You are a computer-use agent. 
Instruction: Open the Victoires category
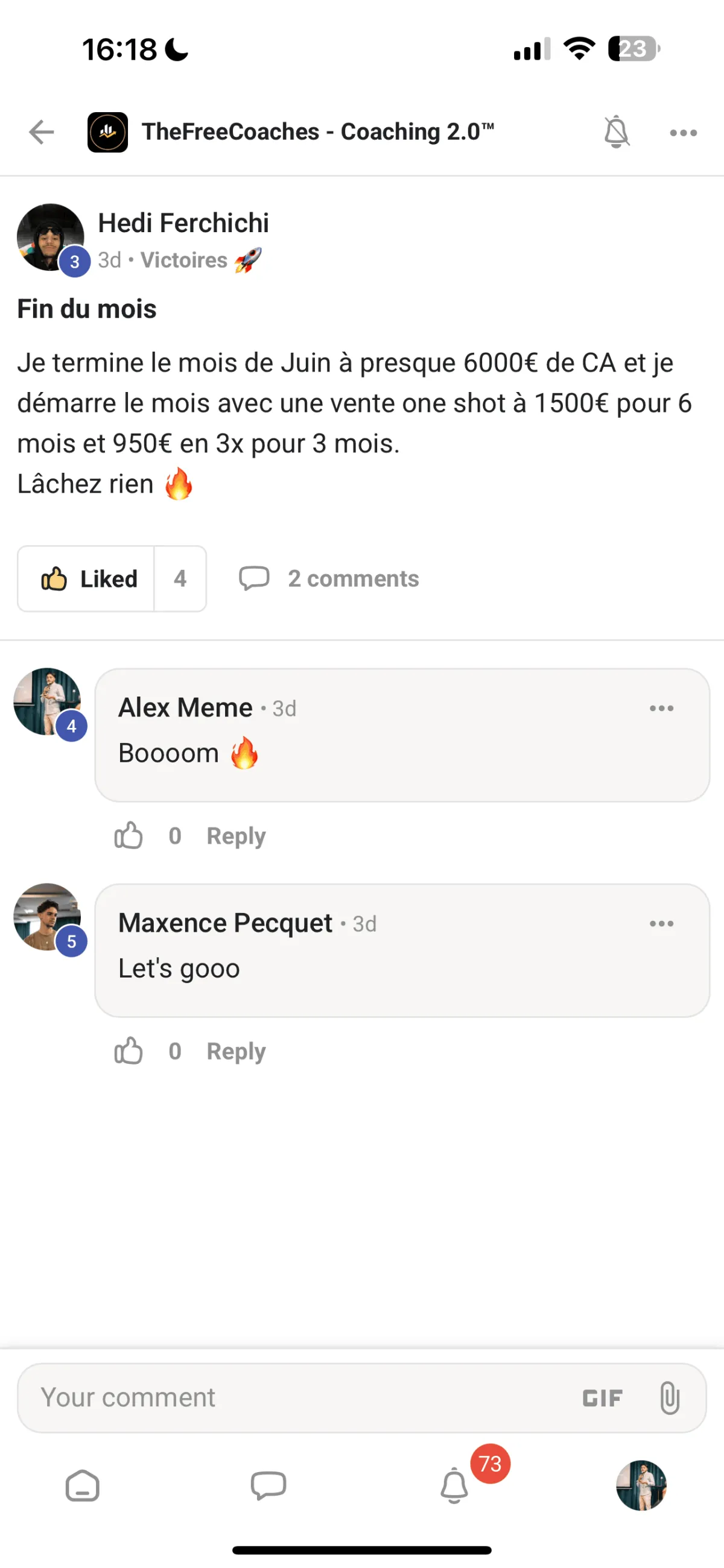coord(184,261)
